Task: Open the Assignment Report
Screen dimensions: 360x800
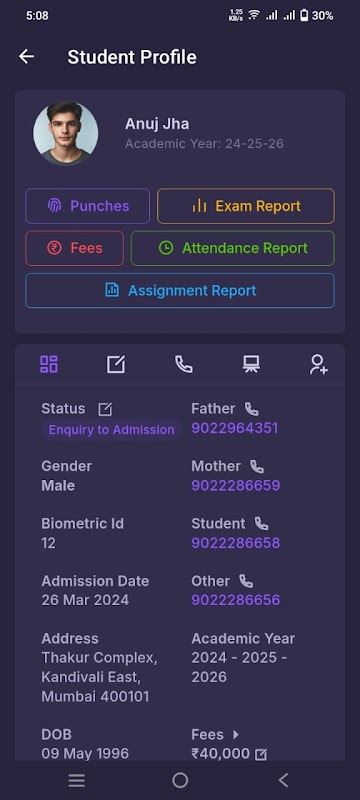Action: (x=180, y=291)
